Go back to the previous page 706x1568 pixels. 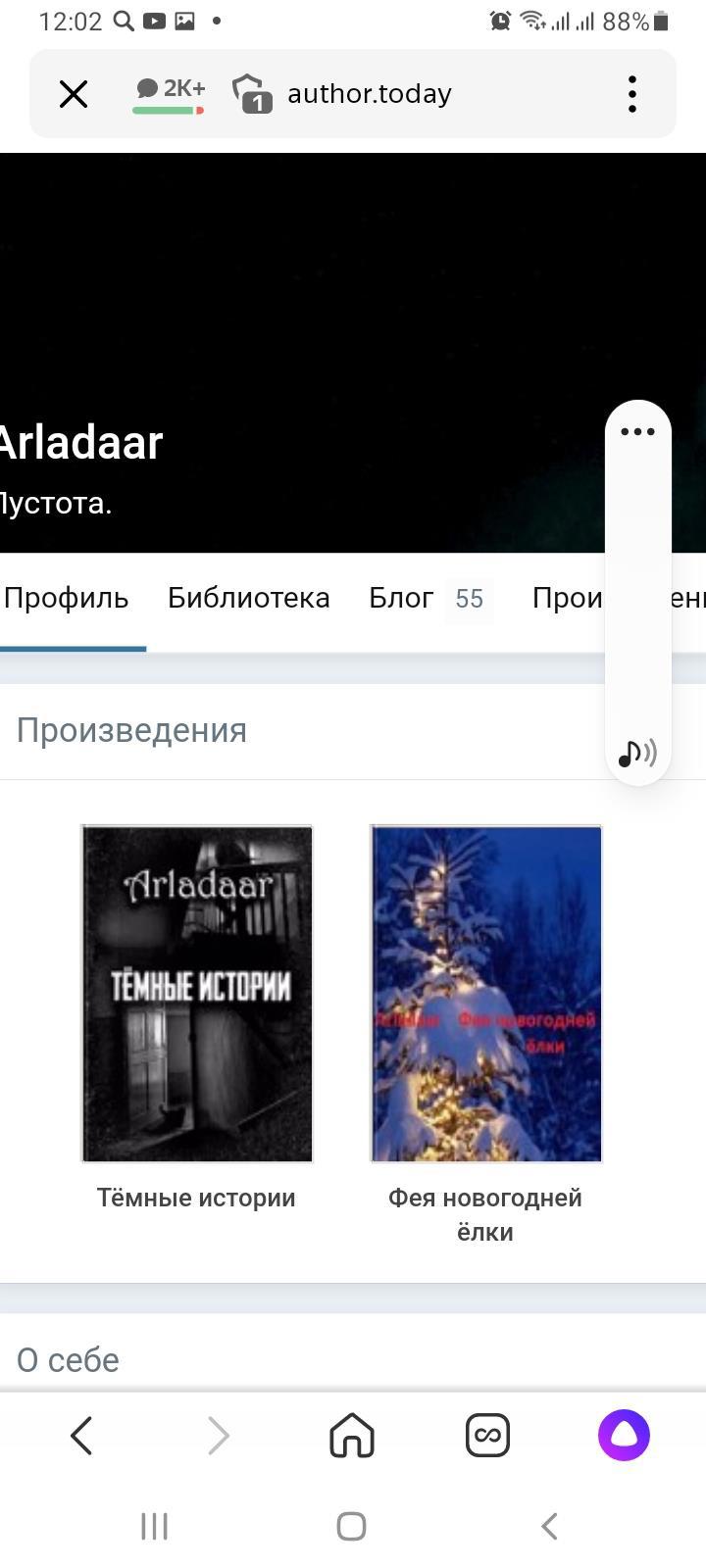[82, 1436]
